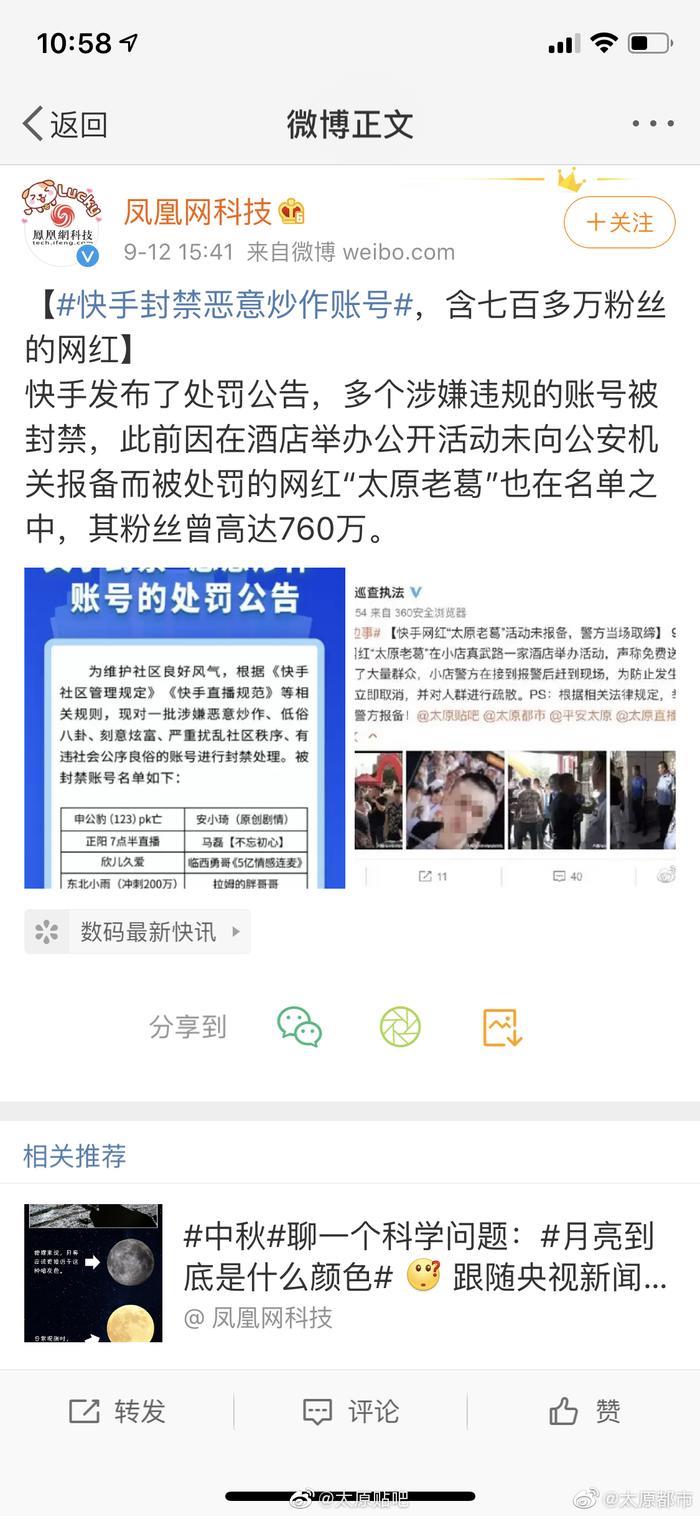Share the post to WeChat
The width and height of the screenshot is (700, 1516).
point(299,1027)
